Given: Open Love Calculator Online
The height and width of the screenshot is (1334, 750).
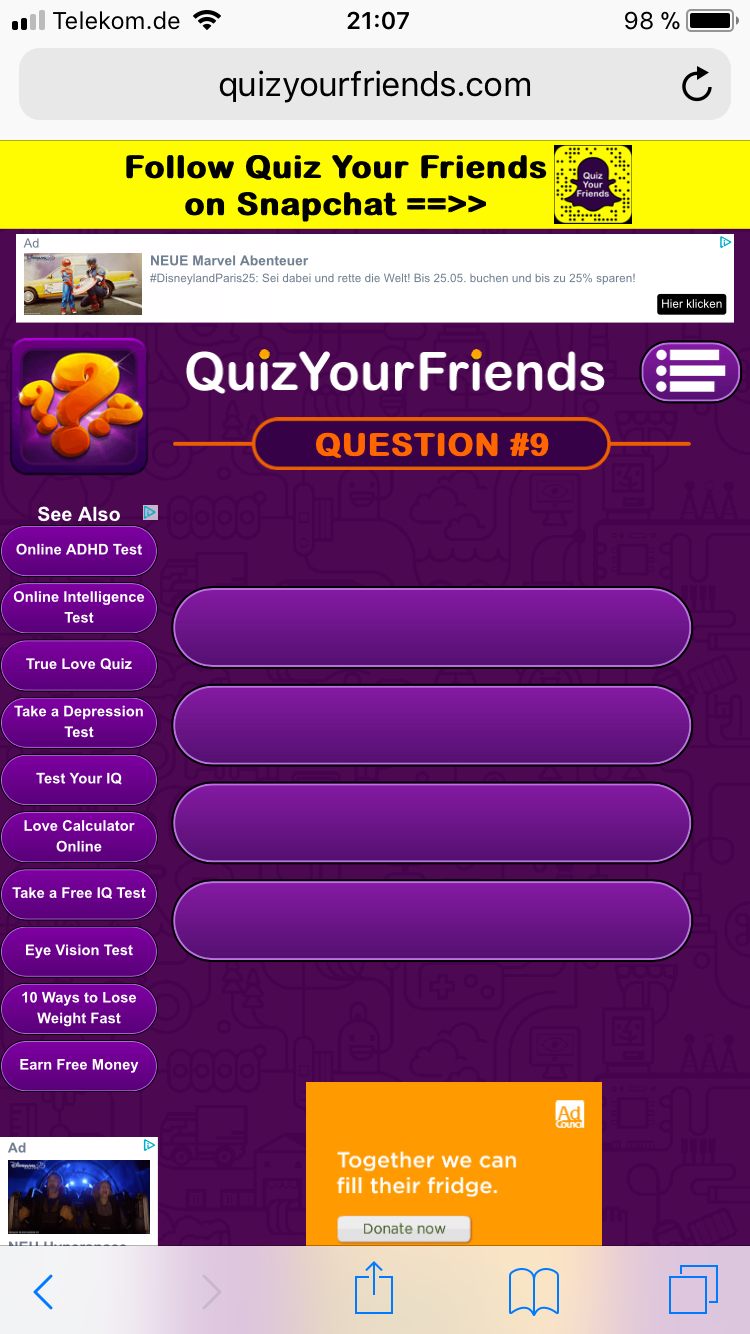Looking at the screenshot, I should point(79,836).
